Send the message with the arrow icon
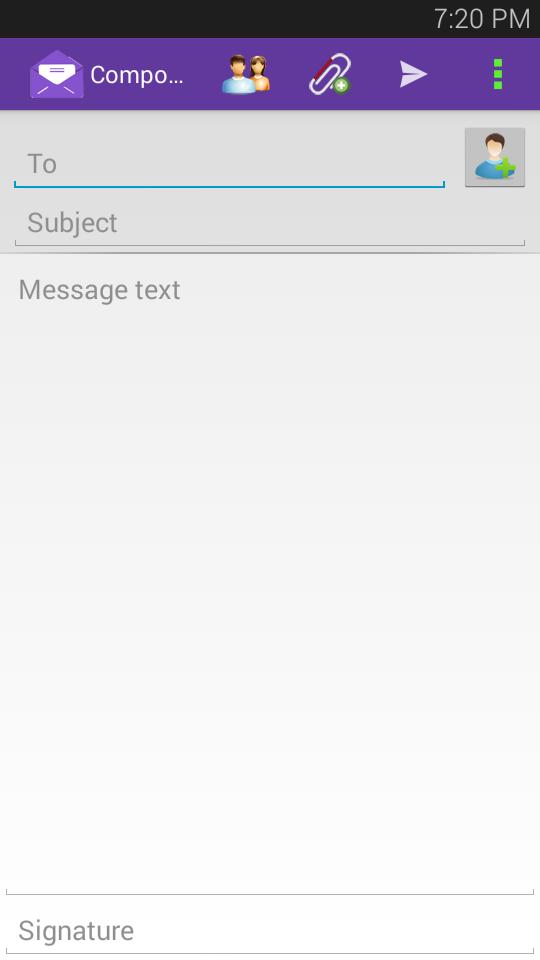Screen dimensions: 540x960 (413, 74)
